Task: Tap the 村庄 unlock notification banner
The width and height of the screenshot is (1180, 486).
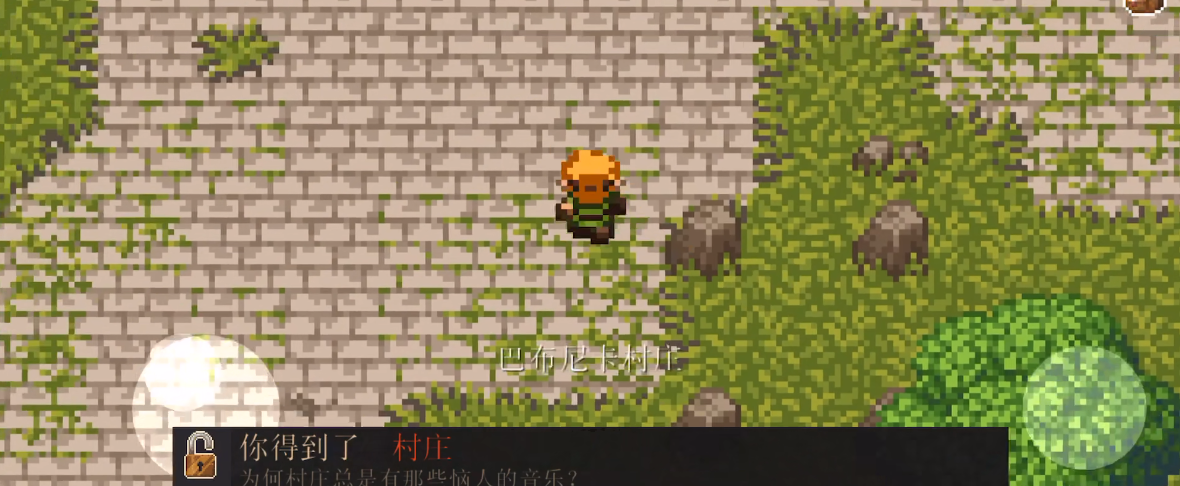Action: 590,456
